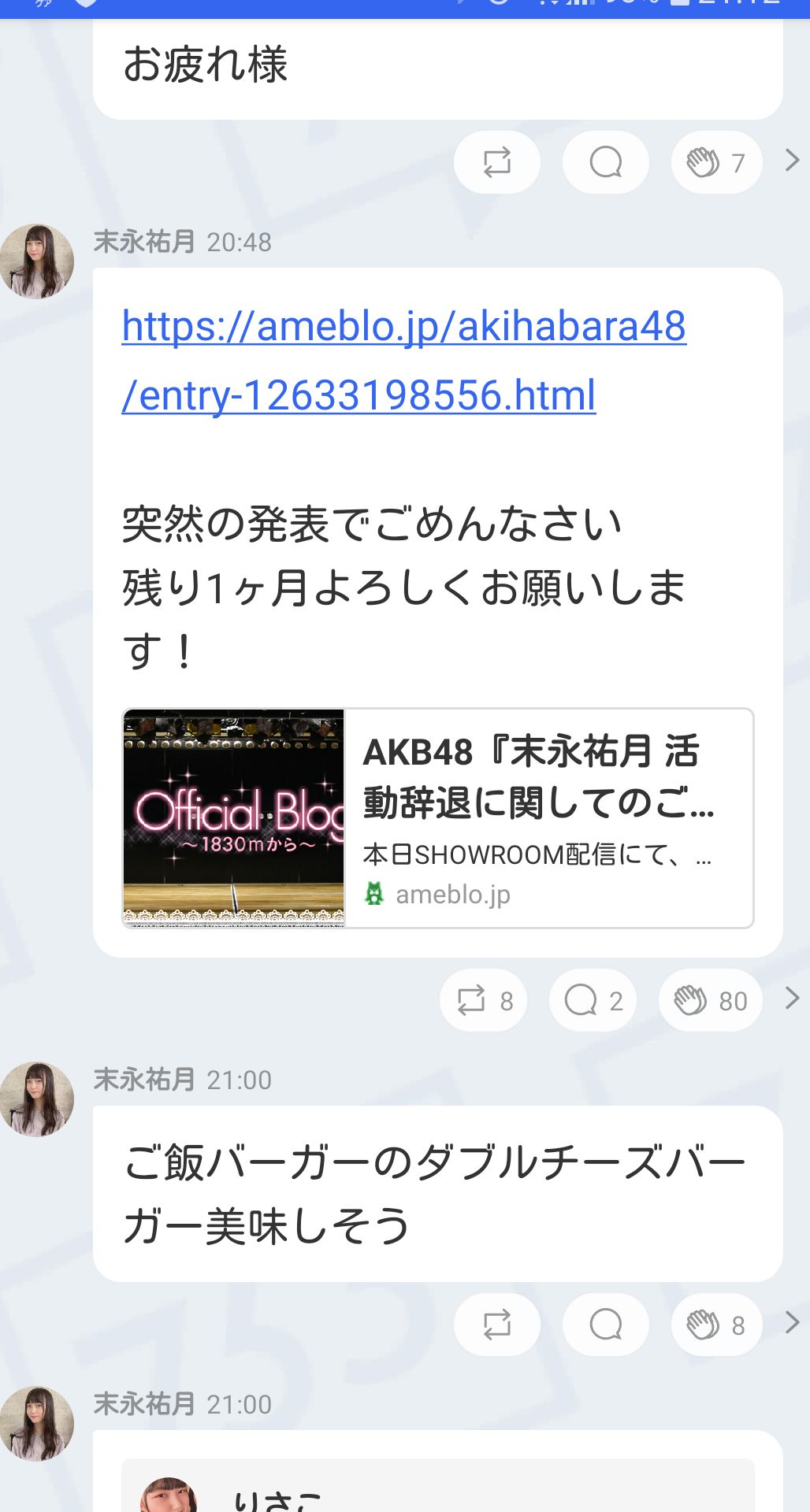Image resolution: width=810 pixels, height=1512 pixels.
Task: Clap for the ご飯バーガー message
Action: (715, 1325)
